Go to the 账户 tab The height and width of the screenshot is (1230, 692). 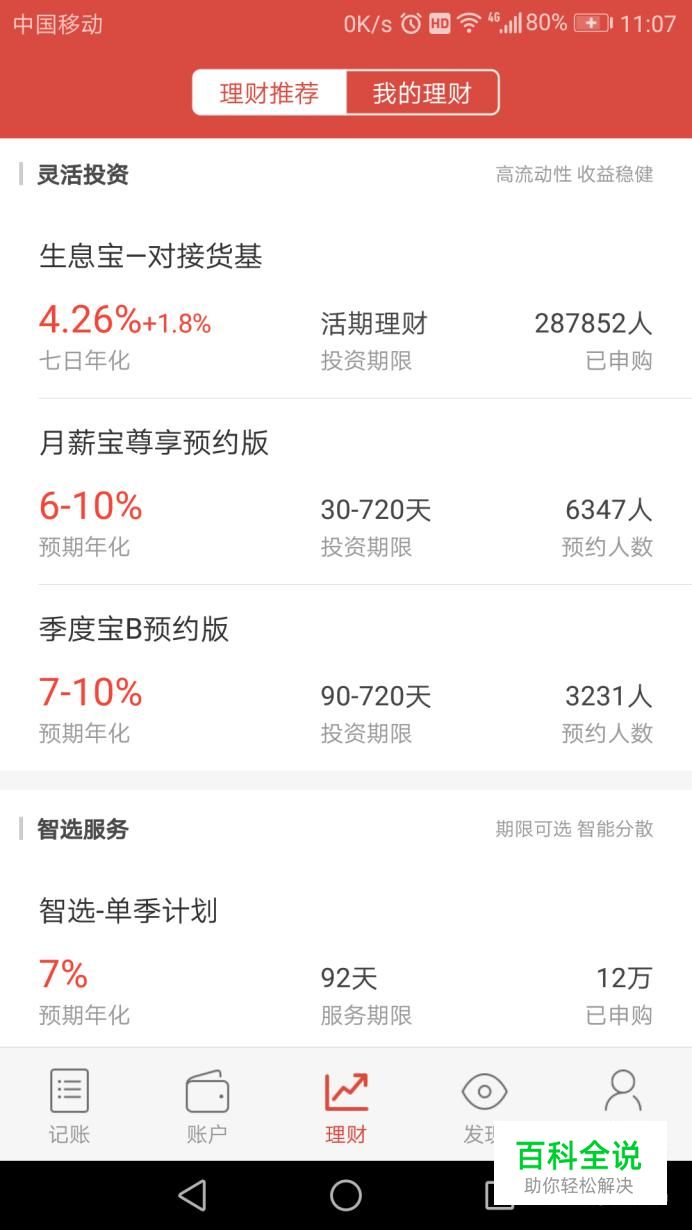point(207,1105)
